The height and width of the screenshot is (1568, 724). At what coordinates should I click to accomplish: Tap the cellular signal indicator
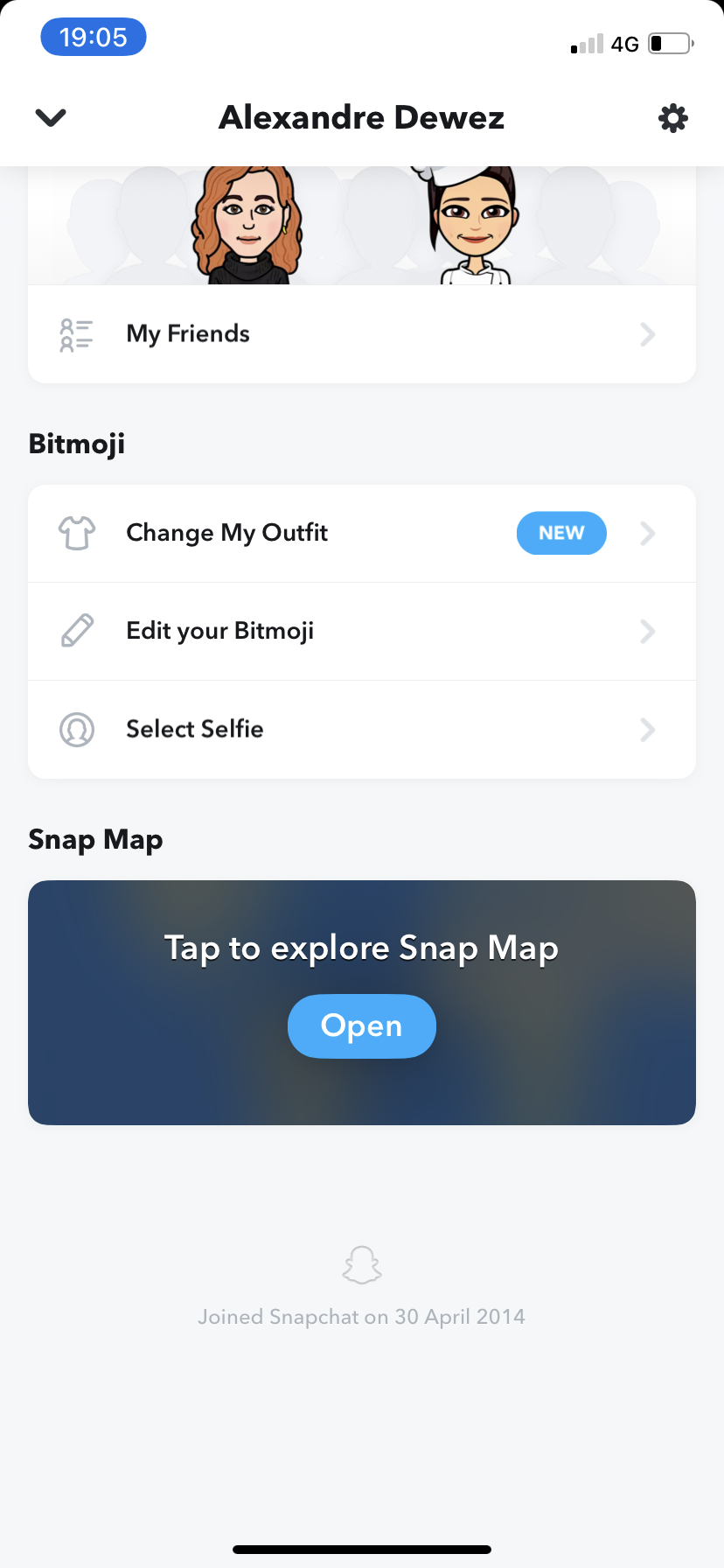pos(584,43)
